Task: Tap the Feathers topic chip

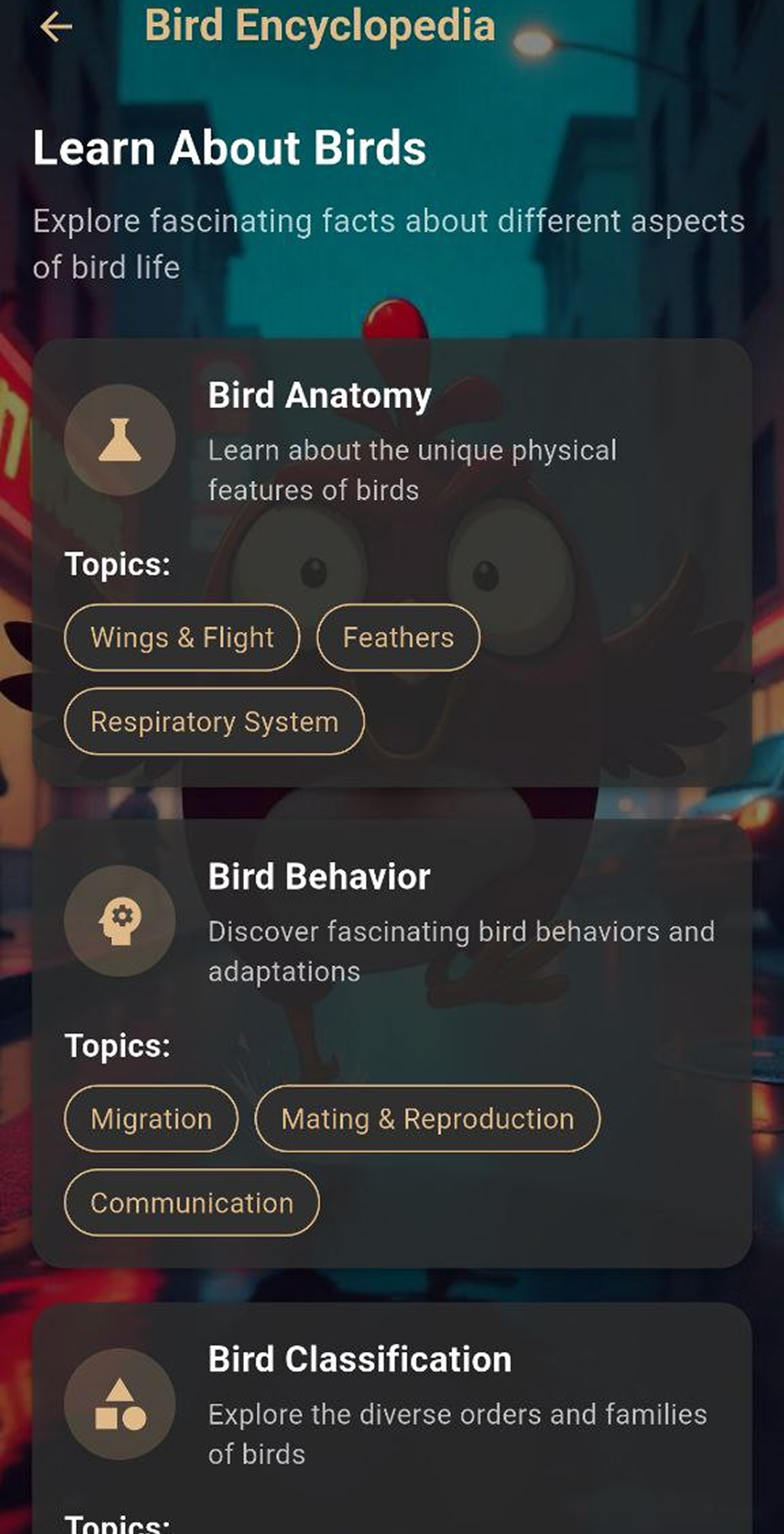Action: coord(398,637)
